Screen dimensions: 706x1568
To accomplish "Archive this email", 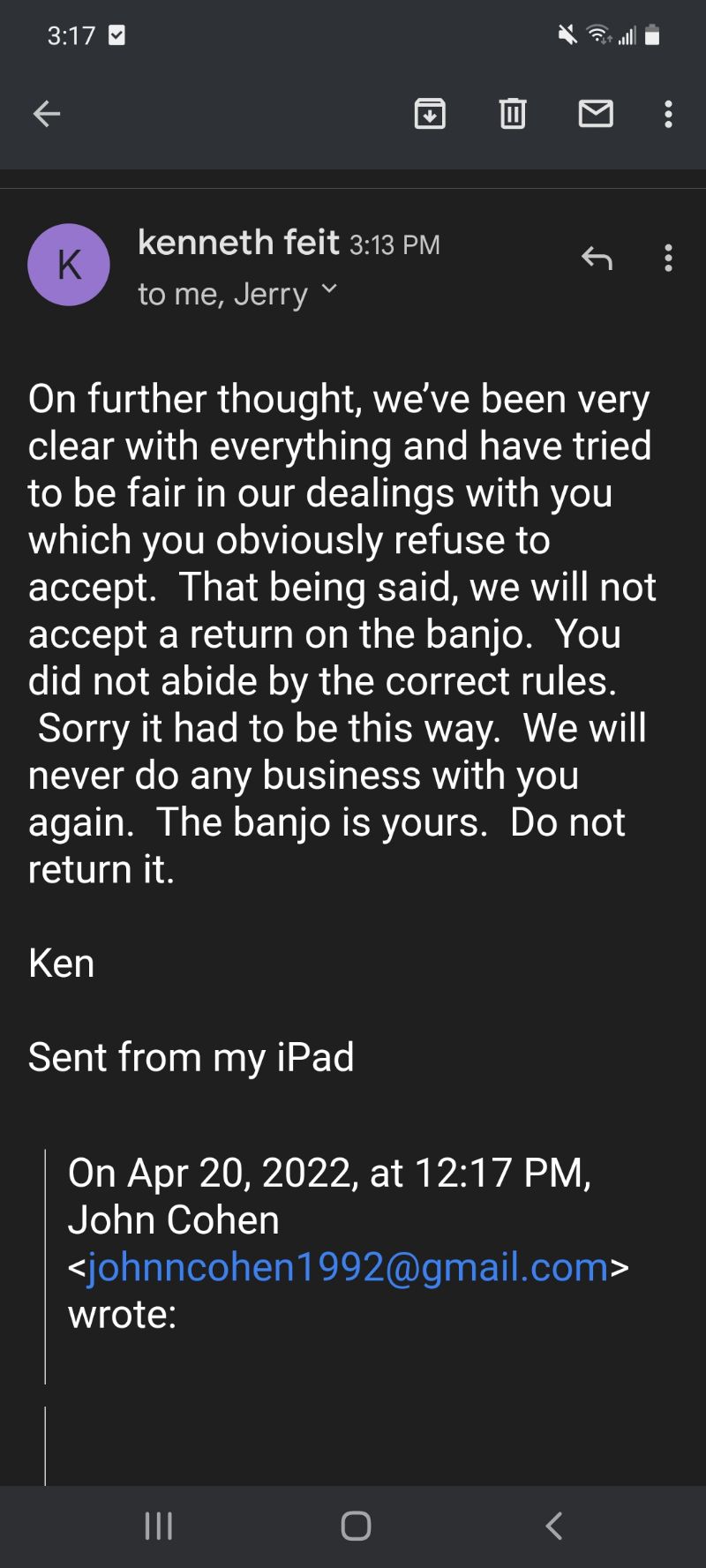I will 430,114.
